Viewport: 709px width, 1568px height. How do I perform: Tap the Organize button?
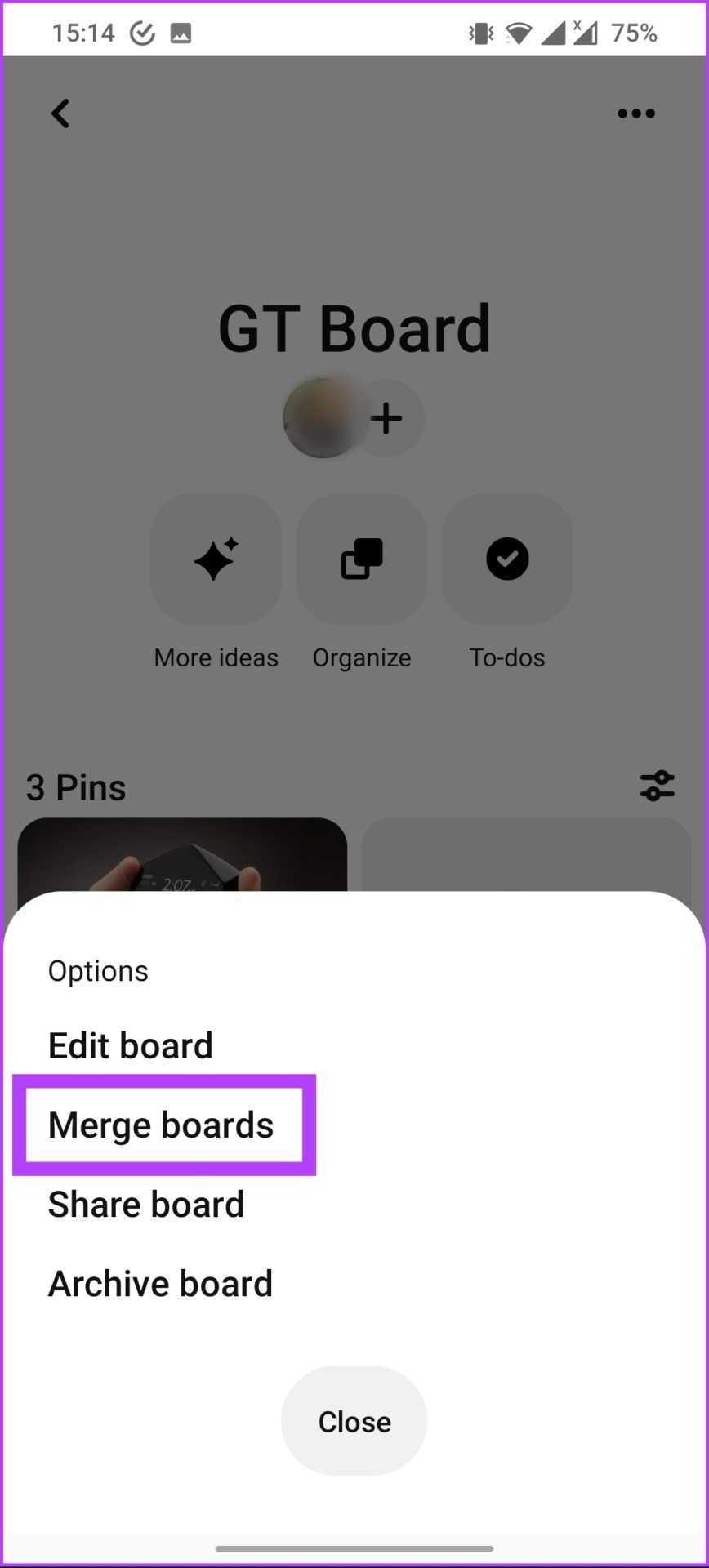(362, 559)
